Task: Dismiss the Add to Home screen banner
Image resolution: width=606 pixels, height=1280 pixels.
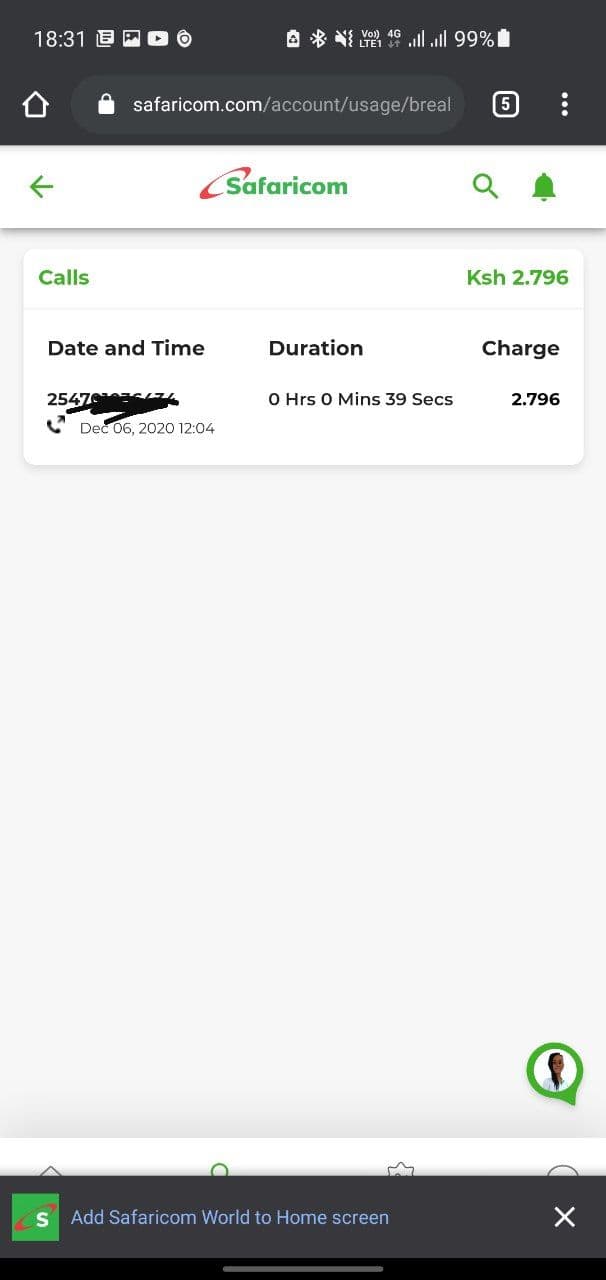Action: 565,1217
